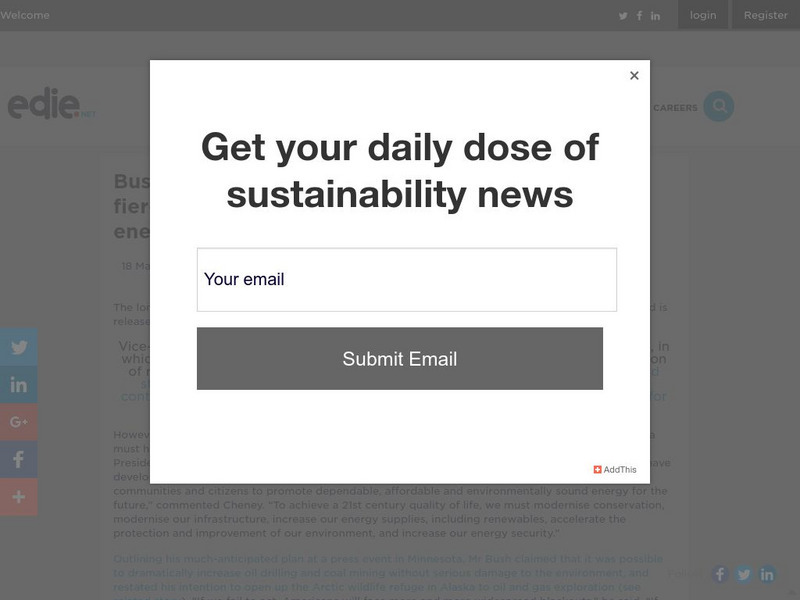Open the login page

[x=703, y=15]
